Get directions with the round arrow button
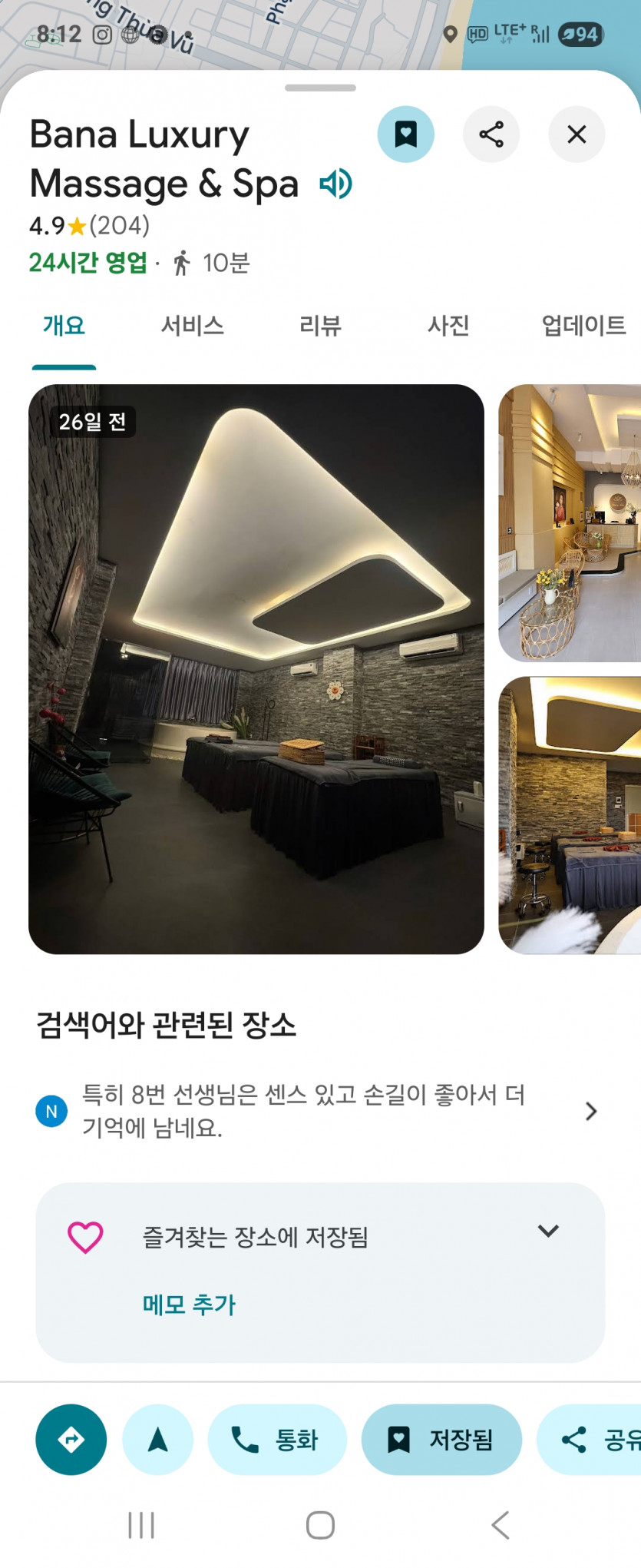This screenshot has width=641, height=1568. tap(71, 1439)
